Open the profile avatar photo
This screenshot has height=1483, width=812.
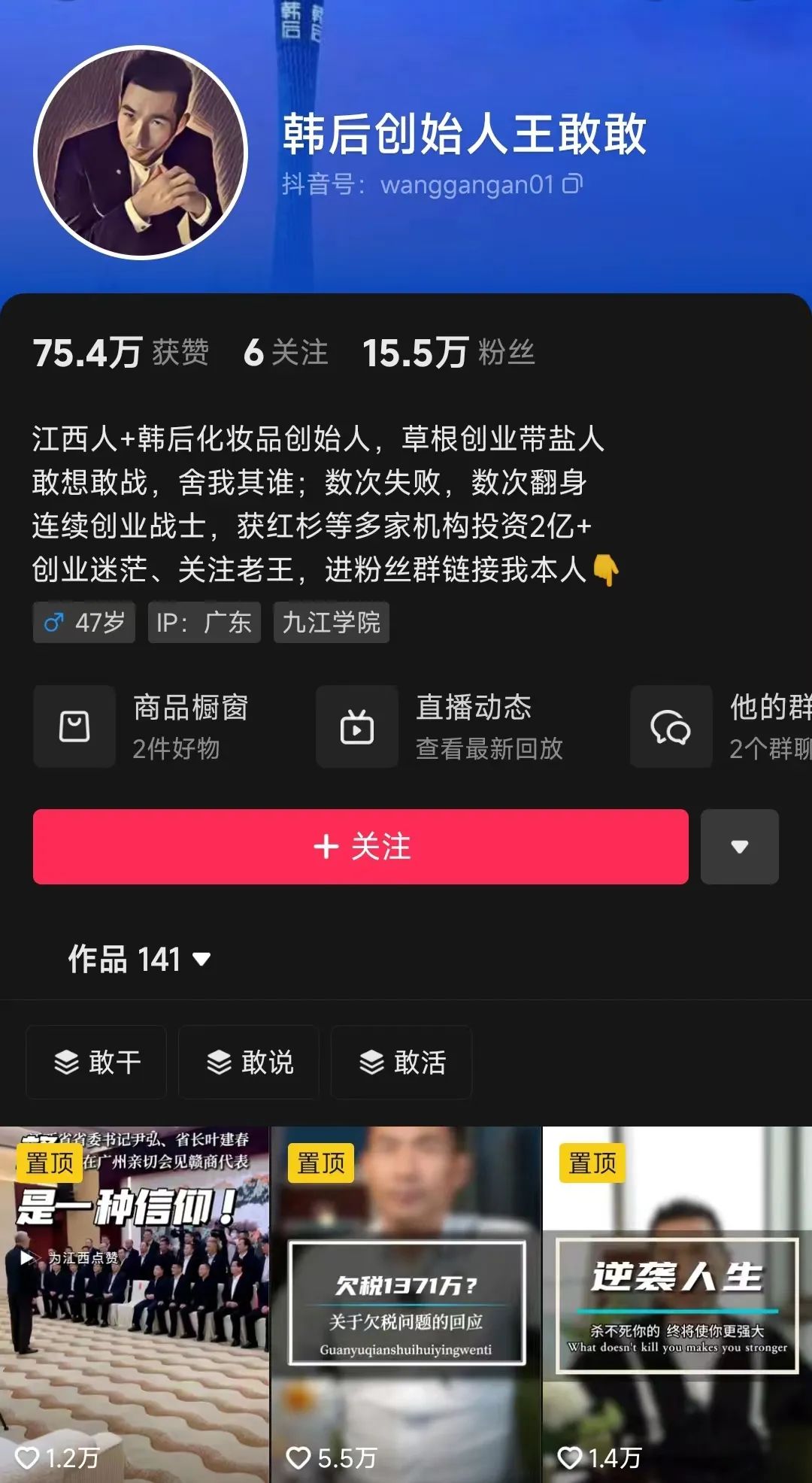(x=141, y=153)
